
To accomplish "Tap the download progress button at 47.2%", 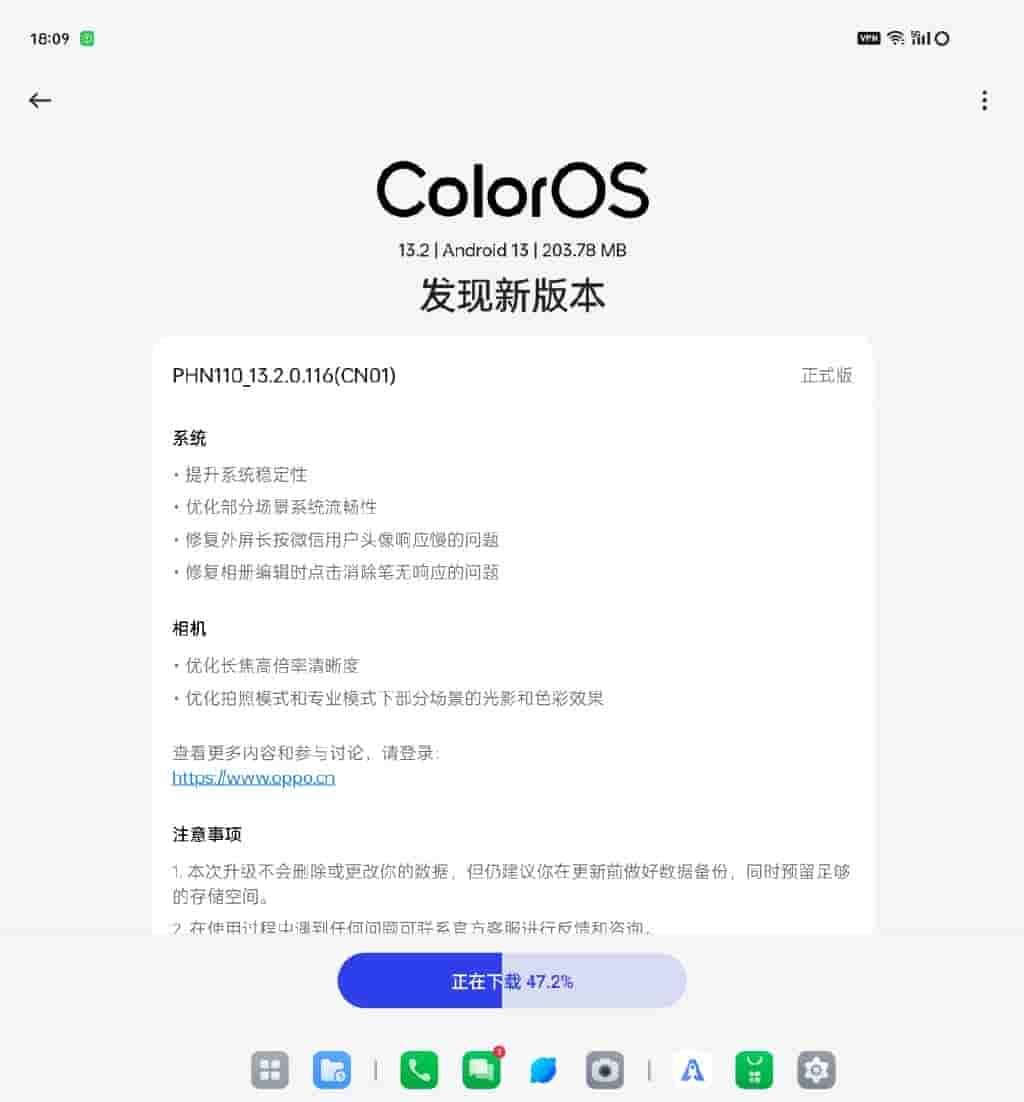I will (x=512, y=981).
